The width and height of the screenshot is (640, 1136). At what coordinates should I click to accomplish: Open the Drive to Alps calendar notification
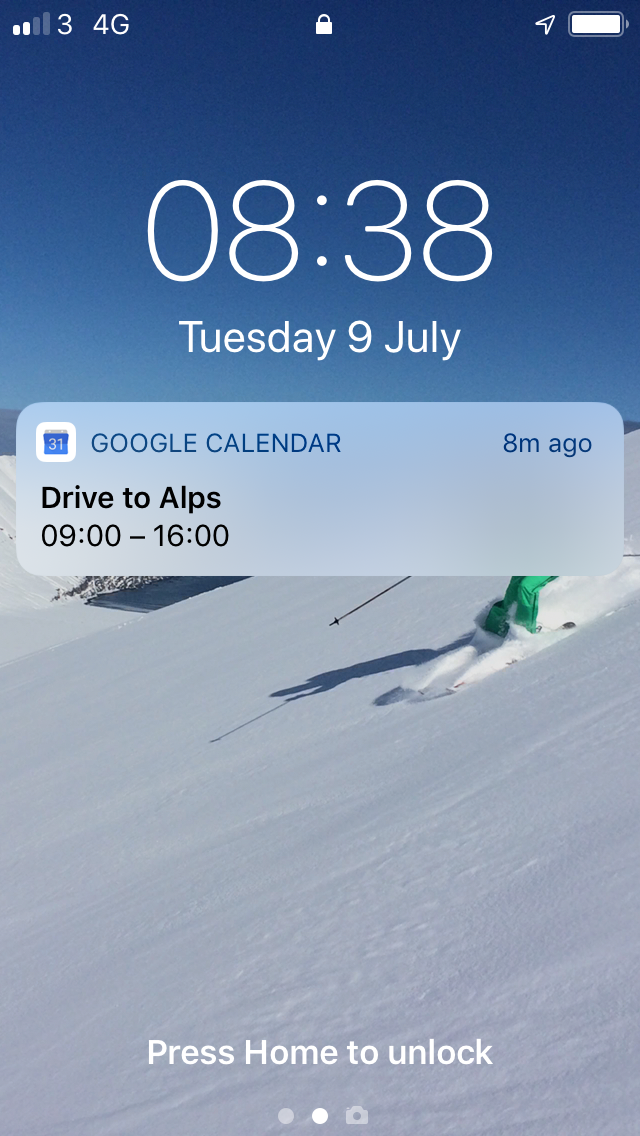tap(320, 490)
